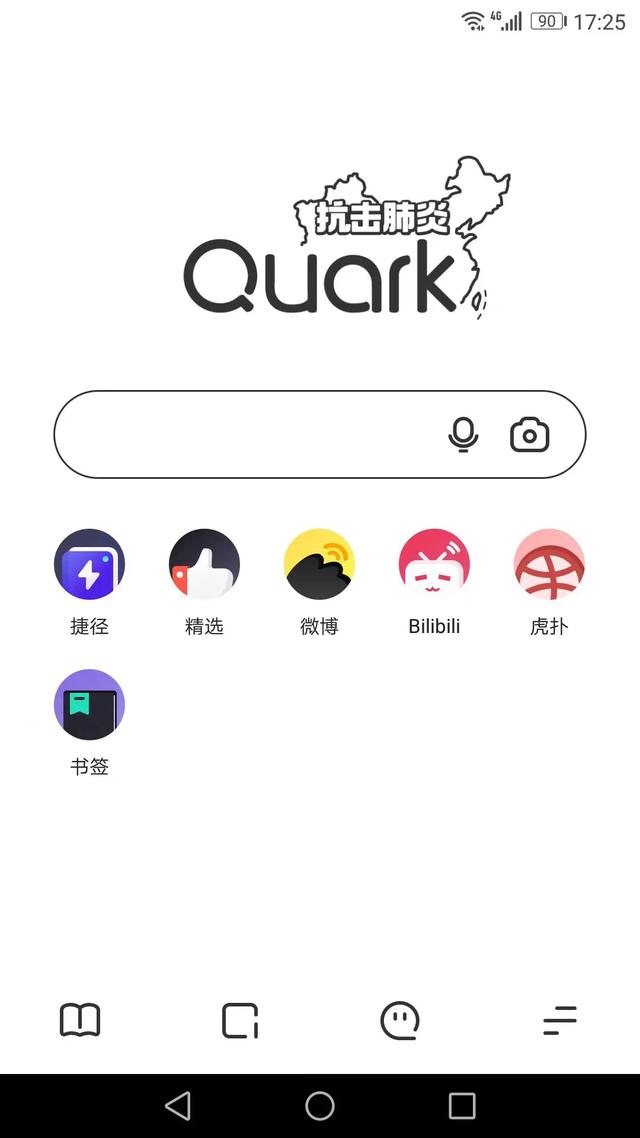
Task: Open the tabs window switcher
Action: (x=240, y=1020)
